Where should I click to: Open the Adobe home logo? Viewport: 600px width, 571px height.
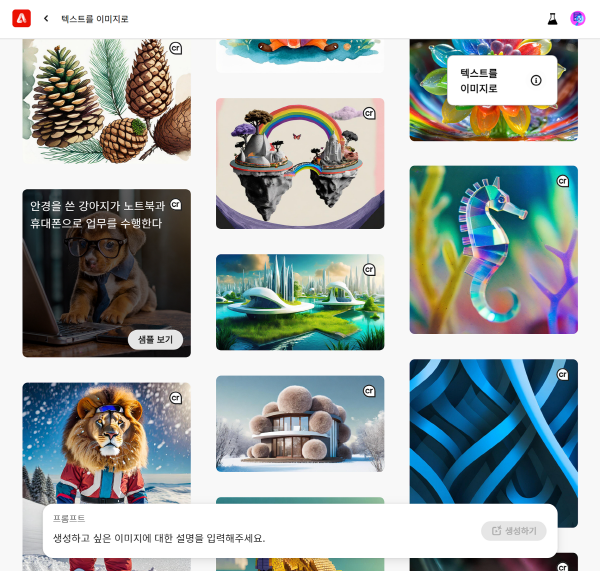click(x=21, y=18)
